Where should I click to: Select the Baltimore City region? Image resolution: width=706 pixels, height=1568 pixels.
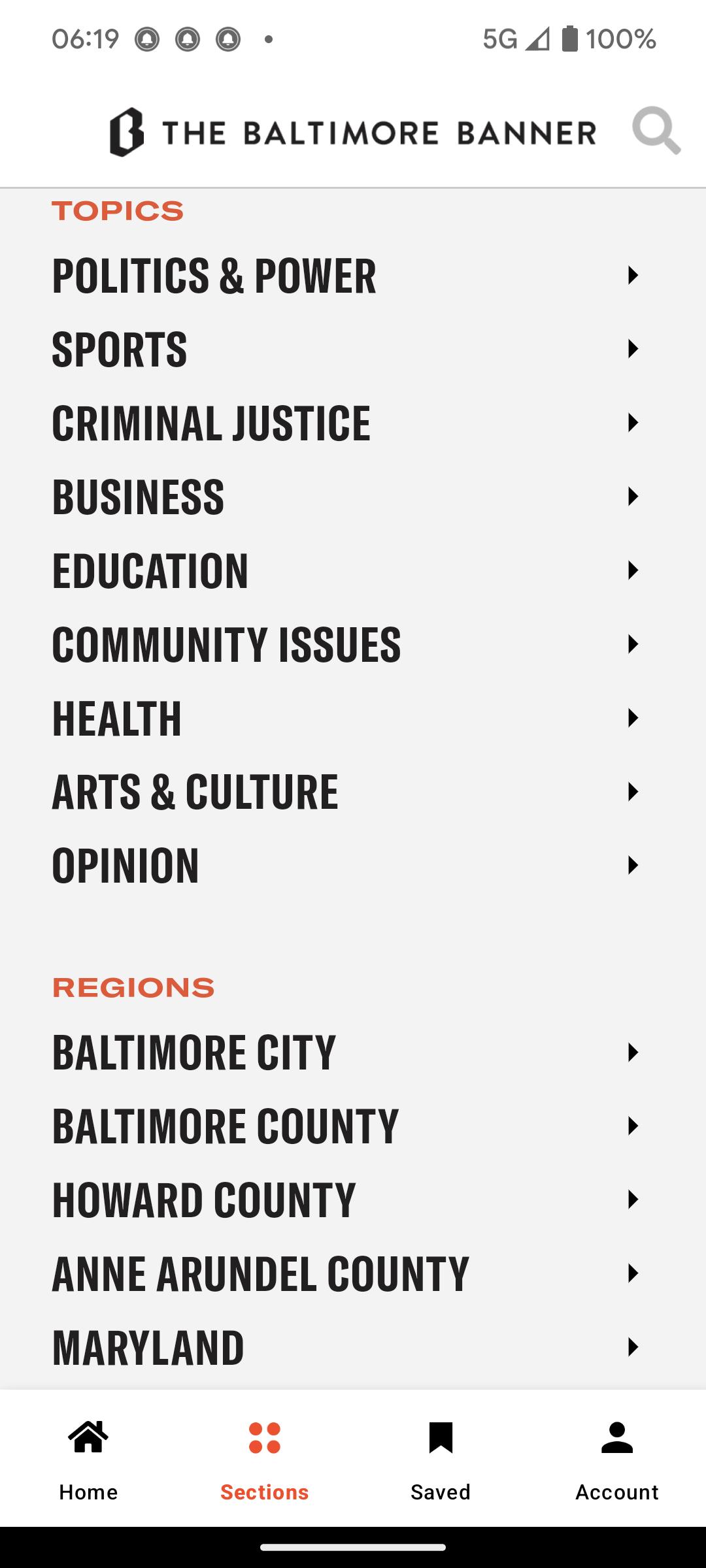353,1053
